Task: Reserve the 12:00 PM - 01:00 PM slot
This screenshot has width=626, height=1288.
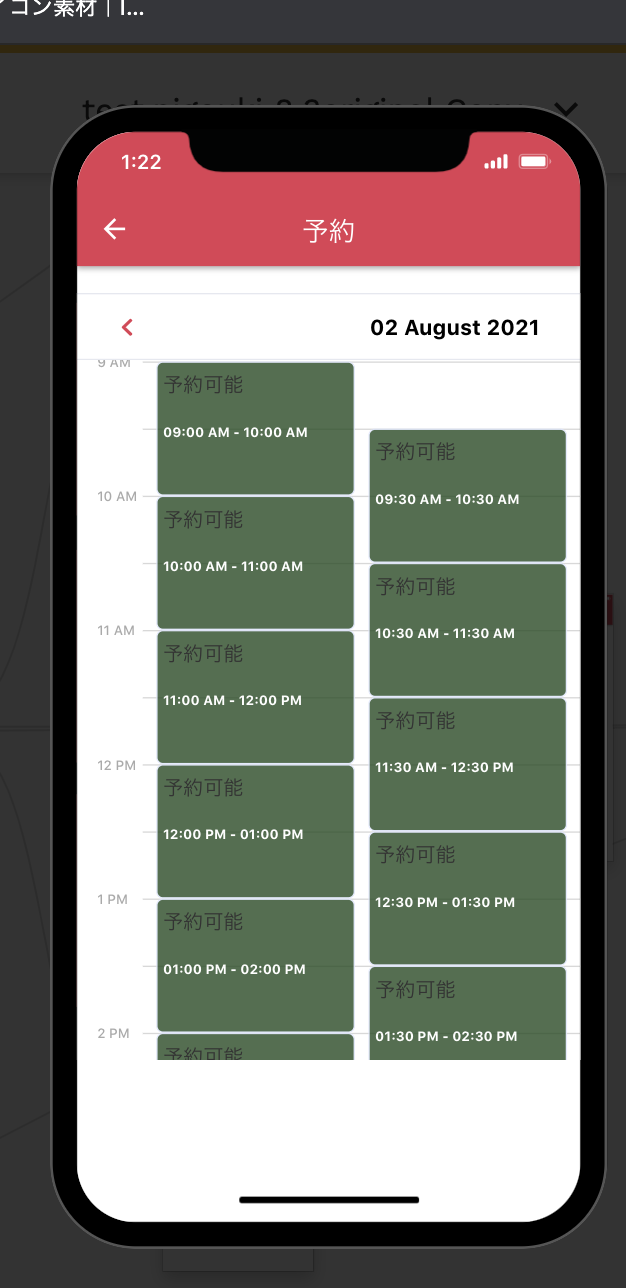Action: click(x=255, y=831)
